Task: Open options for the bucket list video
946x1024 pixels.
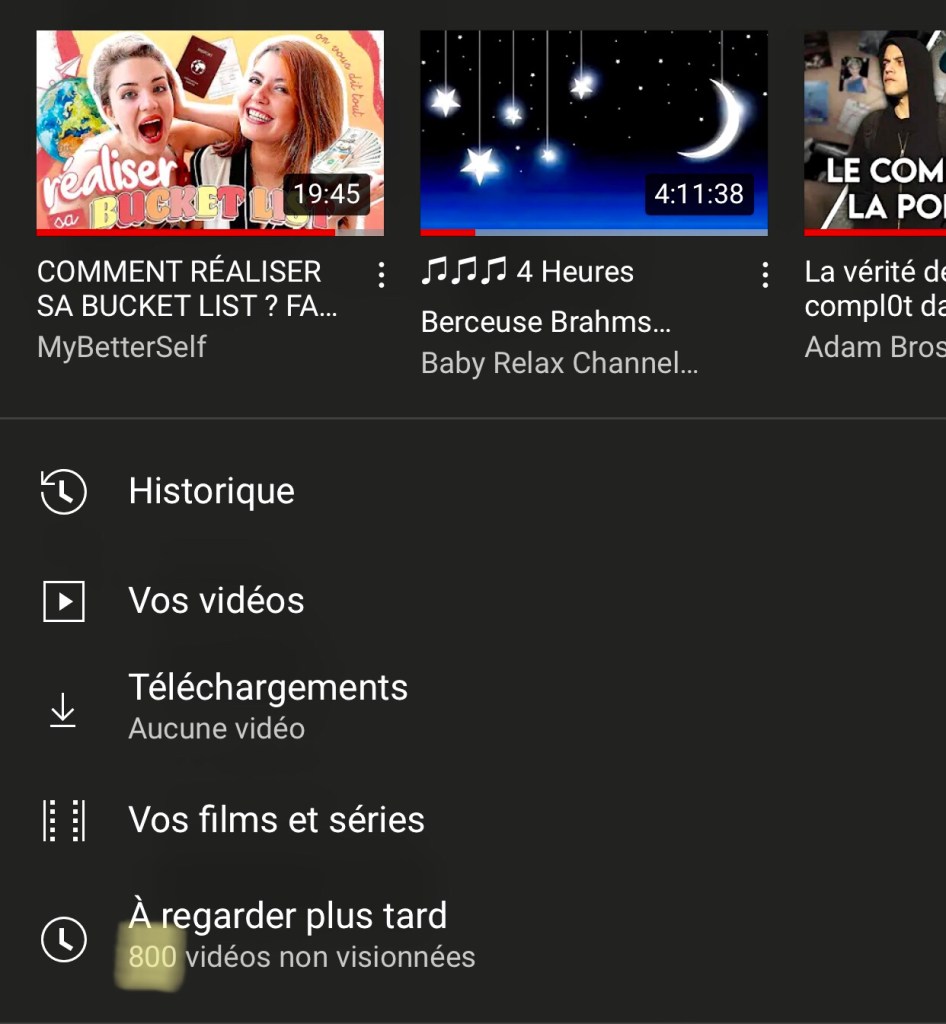Action: point(381,275)
